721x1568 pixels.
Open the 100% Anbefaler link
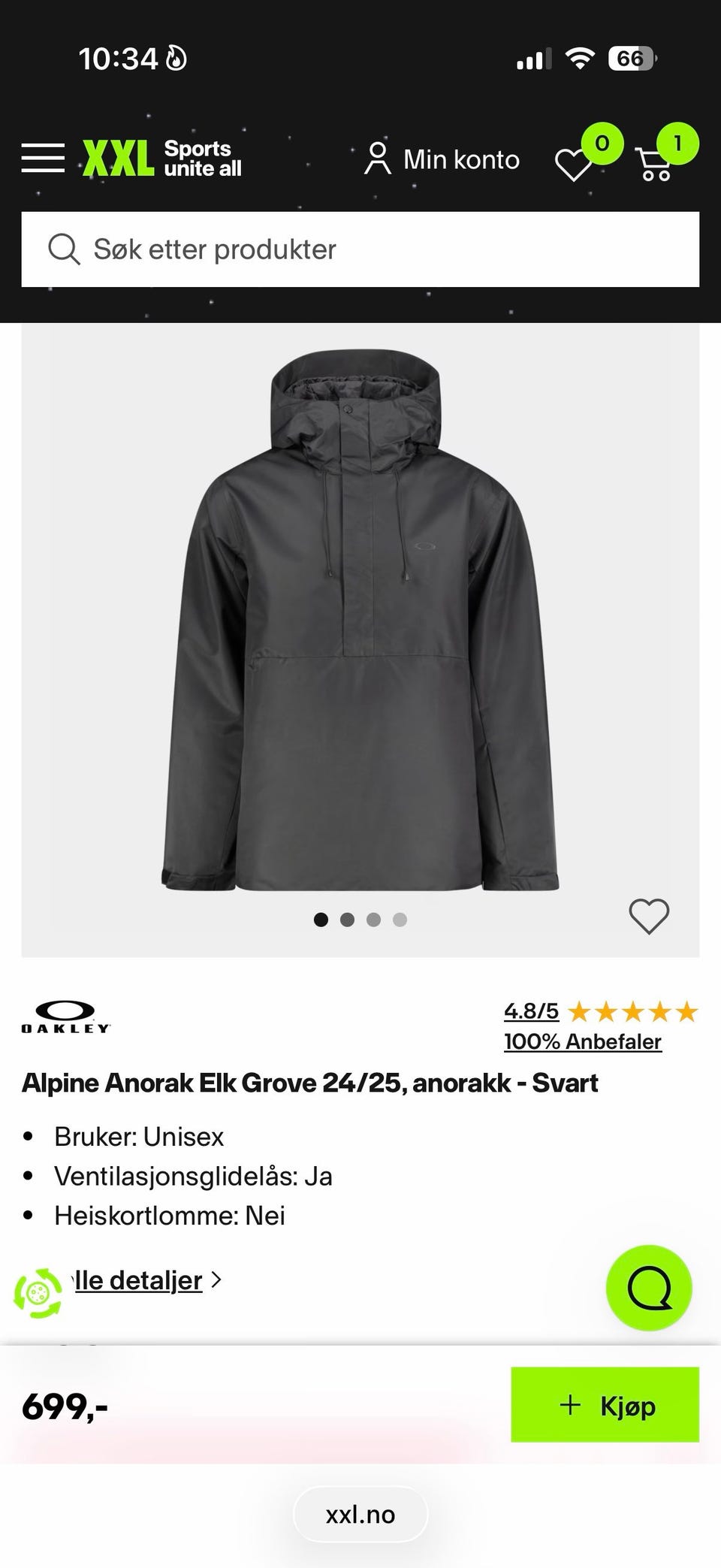(583, 1042)
